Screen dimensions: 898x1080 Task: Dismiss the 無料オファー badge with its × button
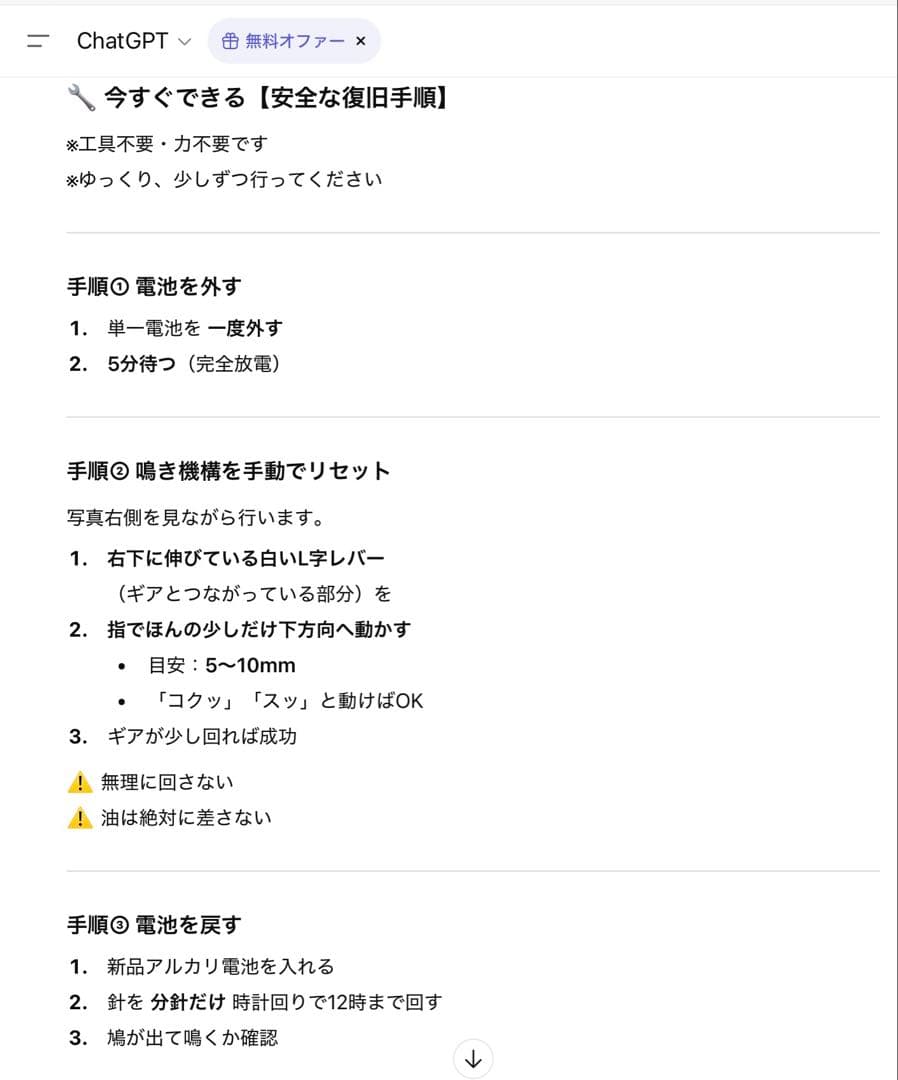360,41
